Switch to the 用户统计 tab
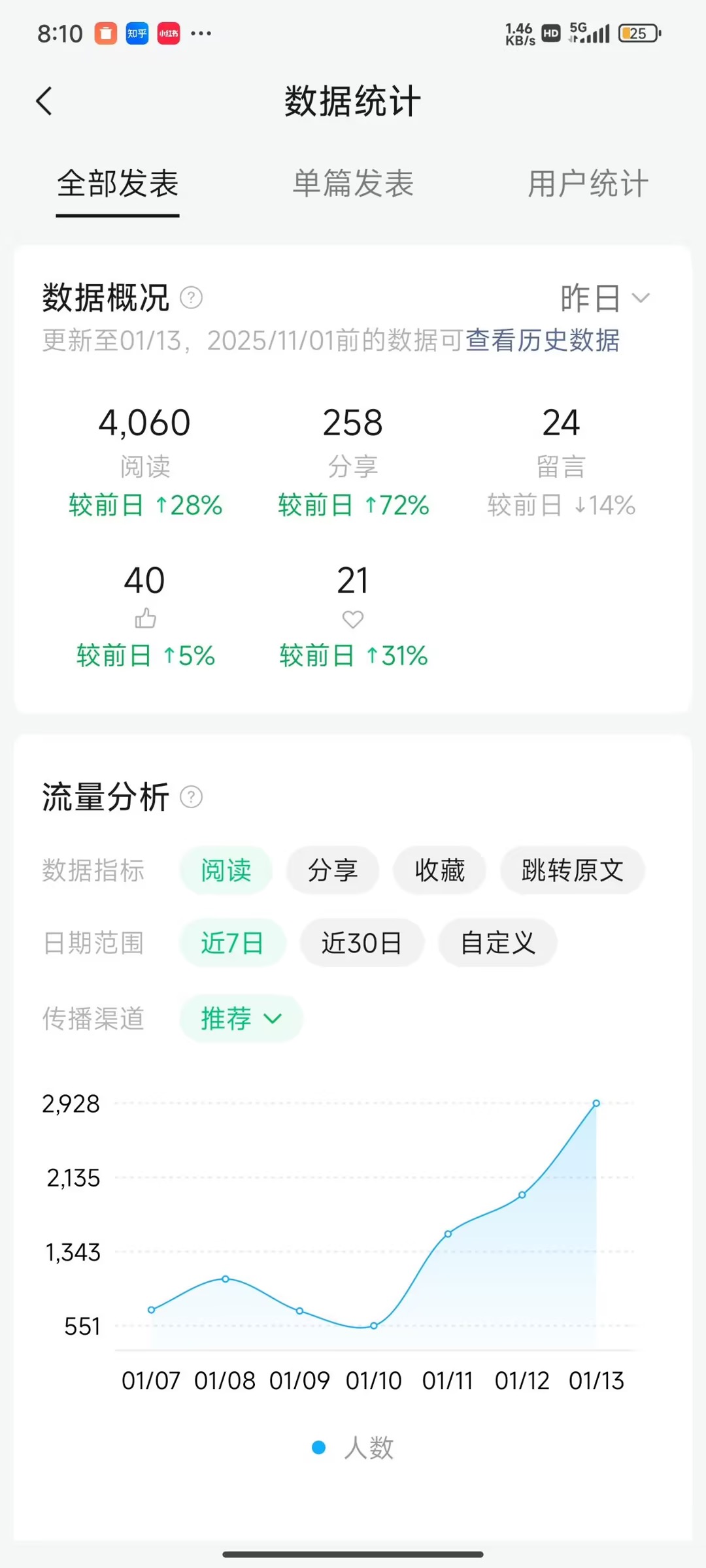Viewport: 706px width, 1568px height. click(588, 184)
